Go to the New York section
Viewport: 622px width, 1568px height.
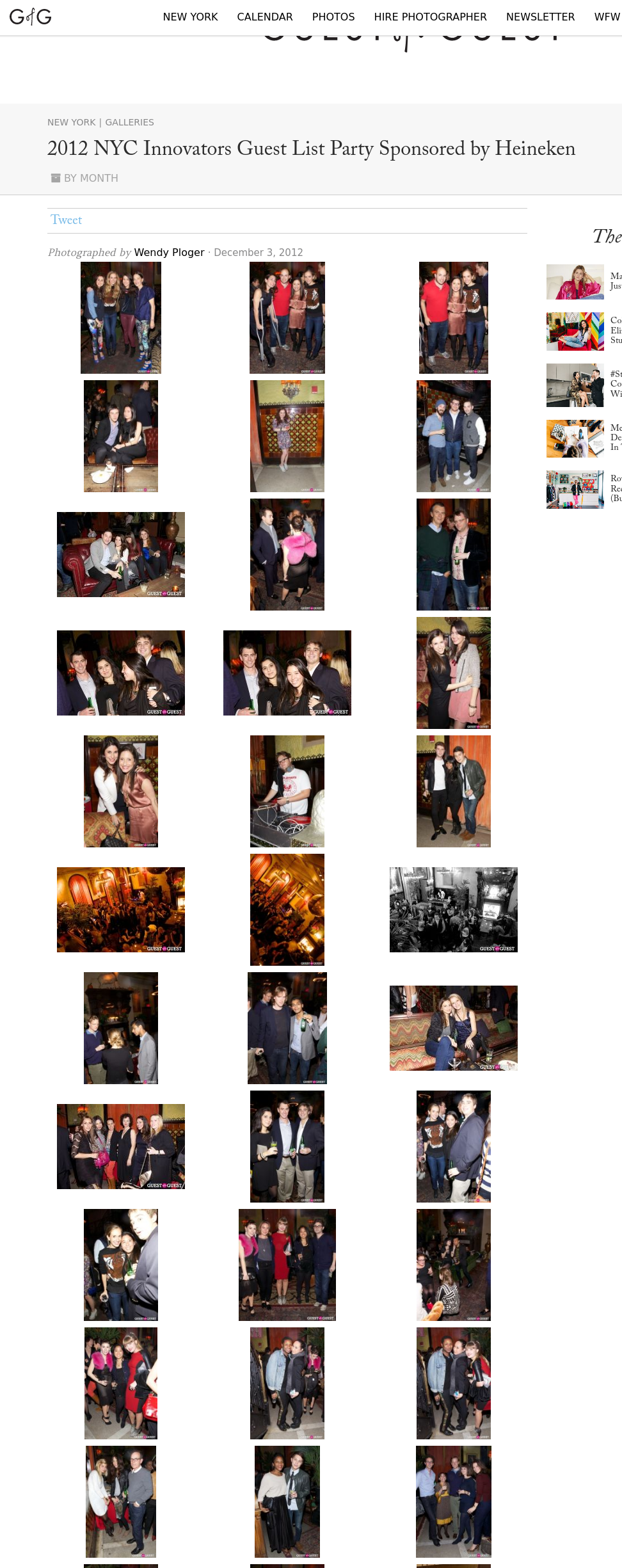point(190,17)
